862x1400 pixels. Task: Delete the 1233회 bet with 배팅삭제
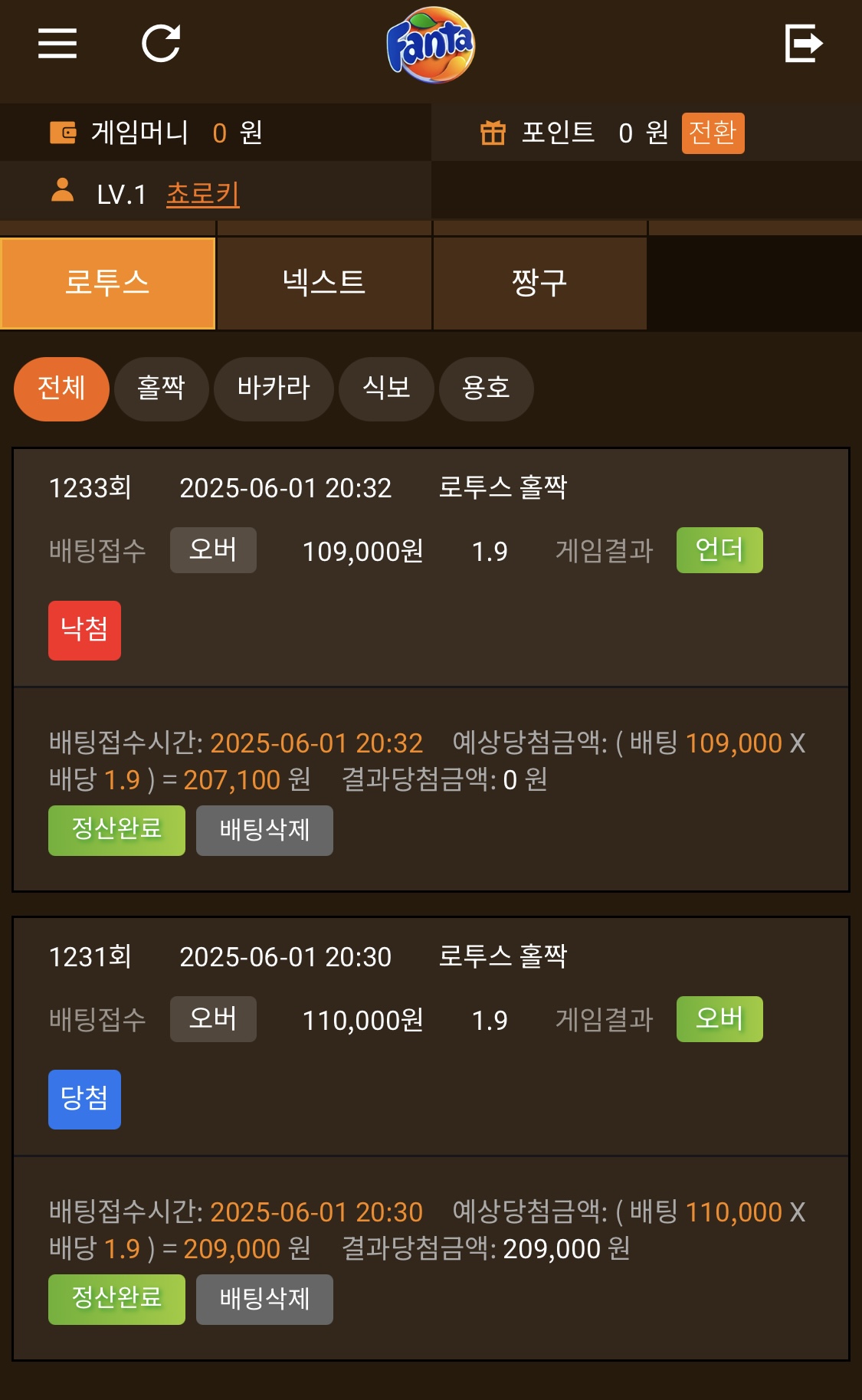pos(264,830)
